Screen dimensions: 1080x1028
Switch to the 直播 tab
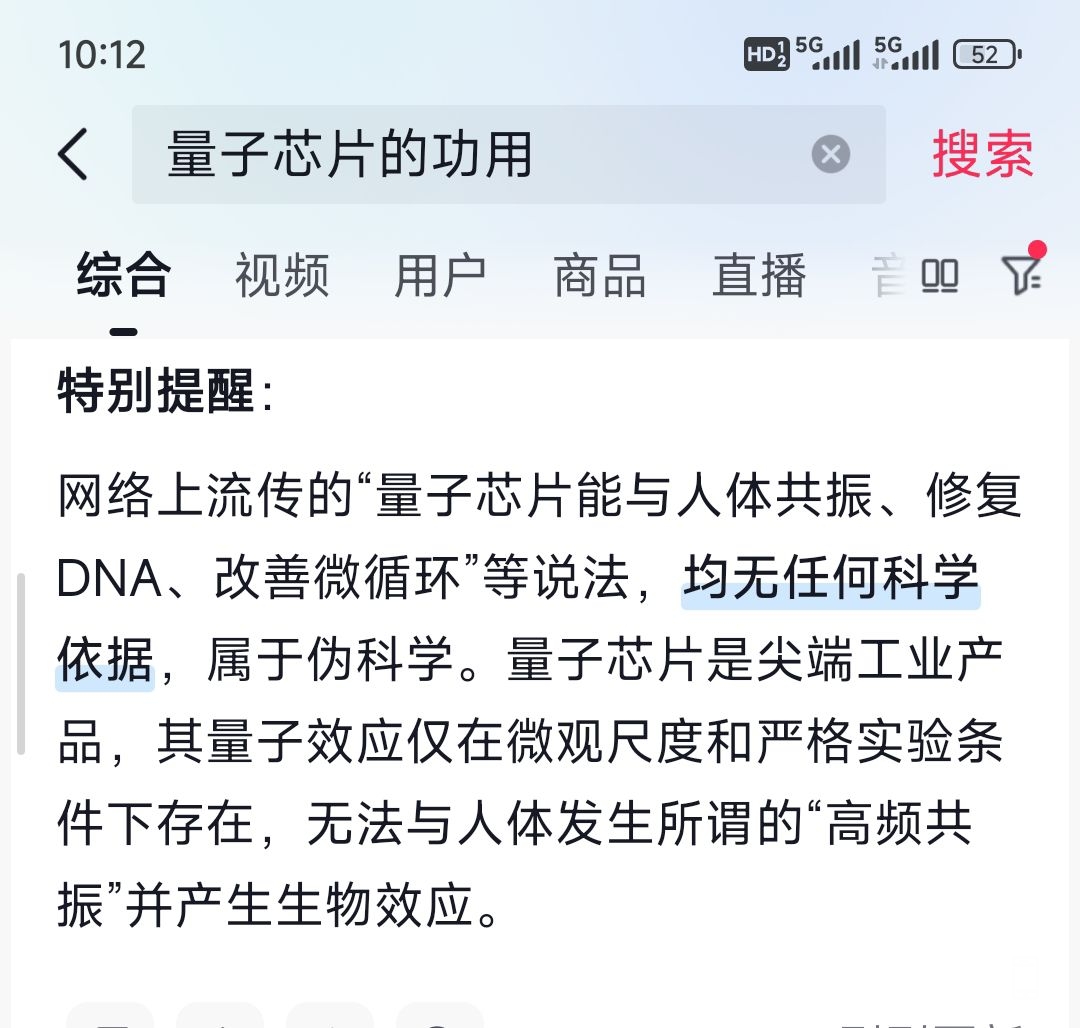[x=759, y=276]
